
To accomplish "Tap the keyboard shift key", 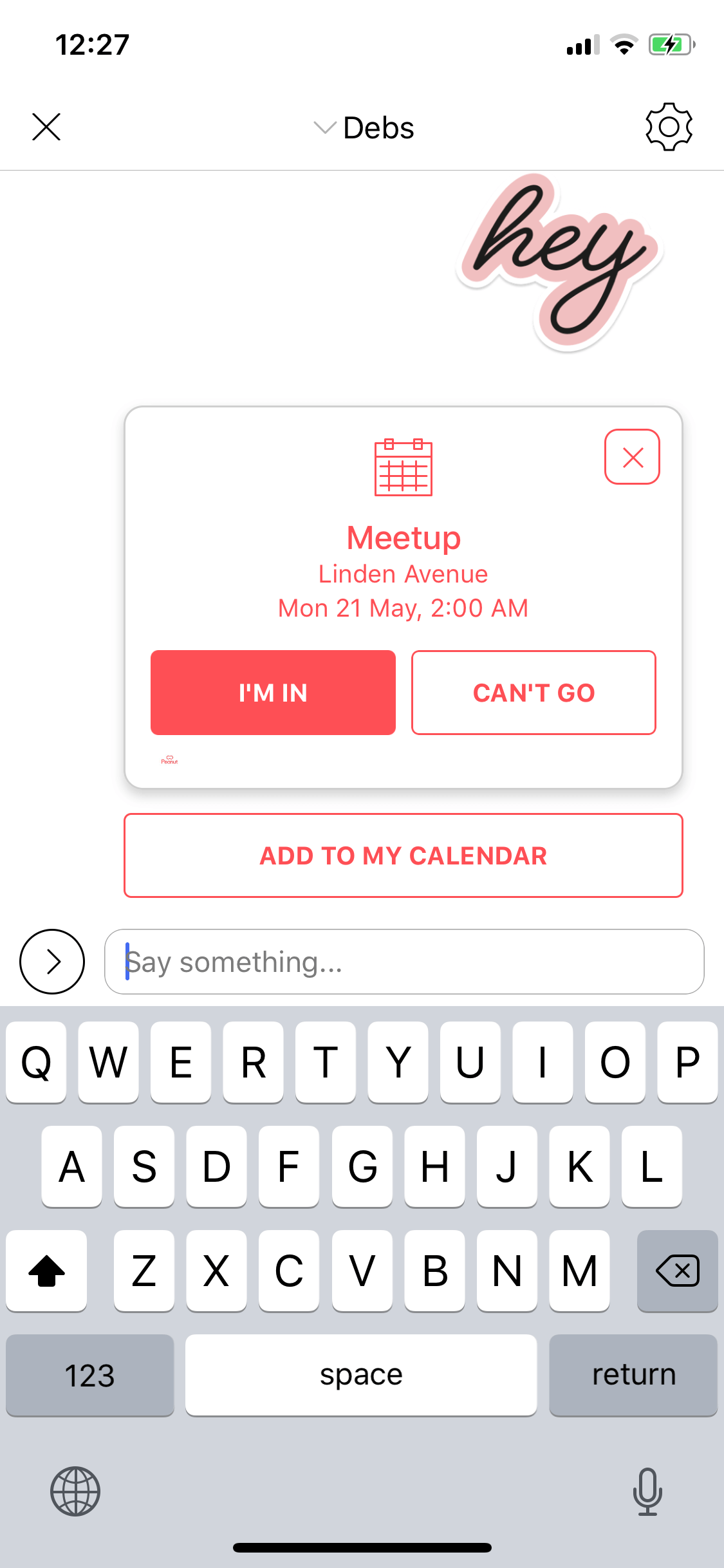I will click(x=46, y=1271).
